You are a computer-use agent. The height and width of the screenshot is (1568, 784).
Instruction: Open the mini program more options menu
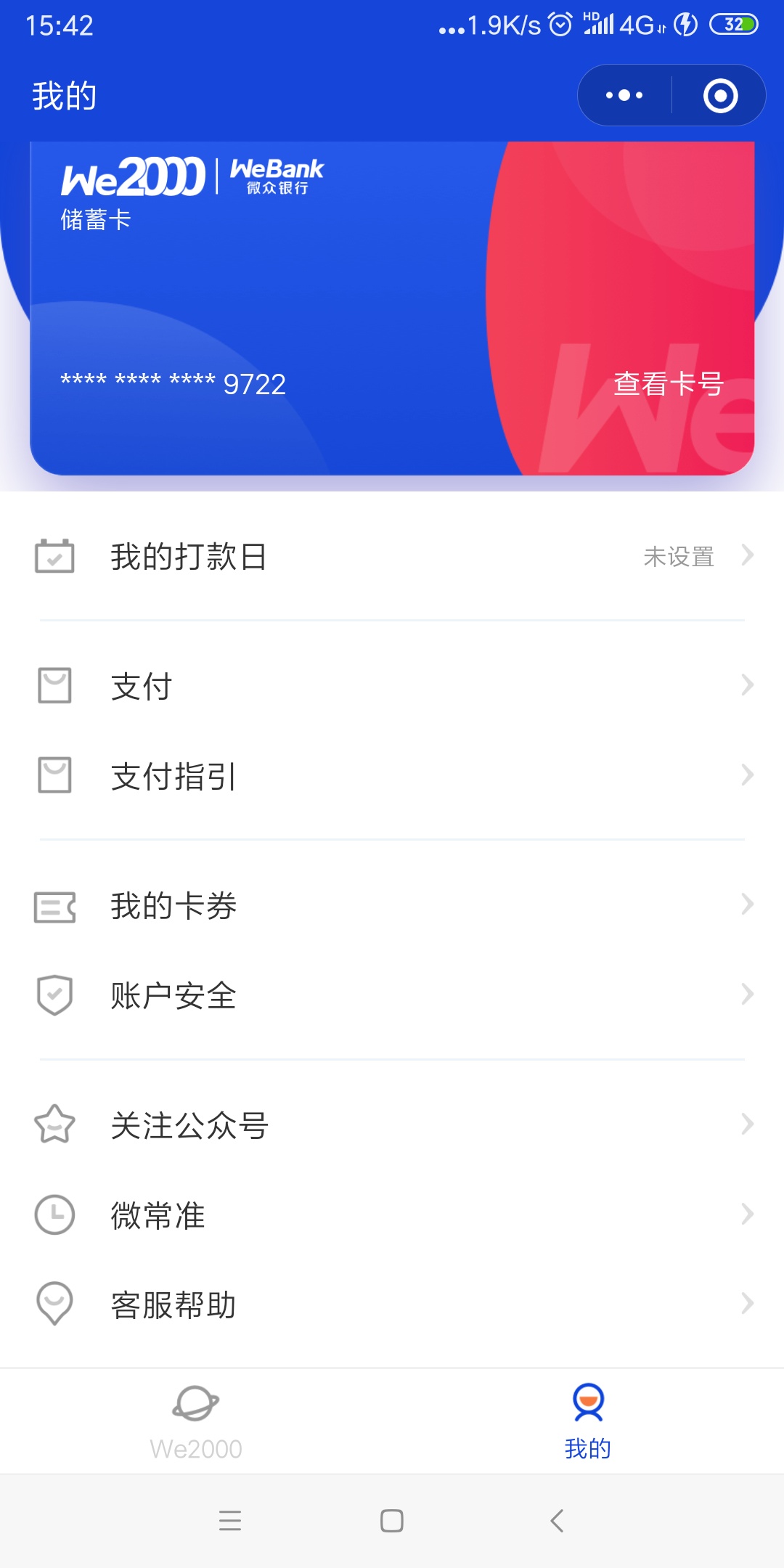pyautogui.click(x=624, y=95)
